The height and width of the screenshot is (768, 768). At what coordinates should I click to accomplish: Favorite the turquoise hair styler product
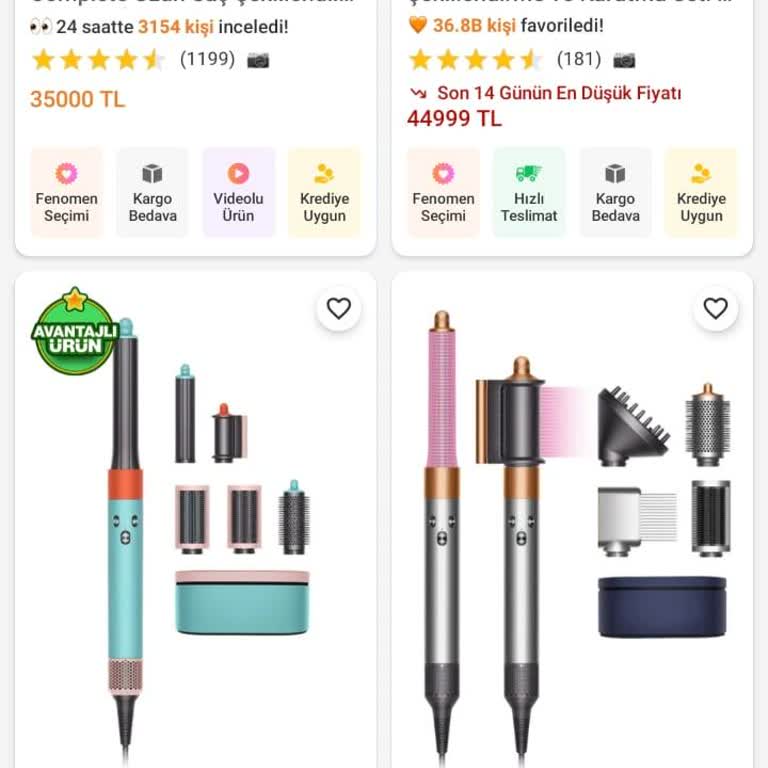[x=339, y=308]
